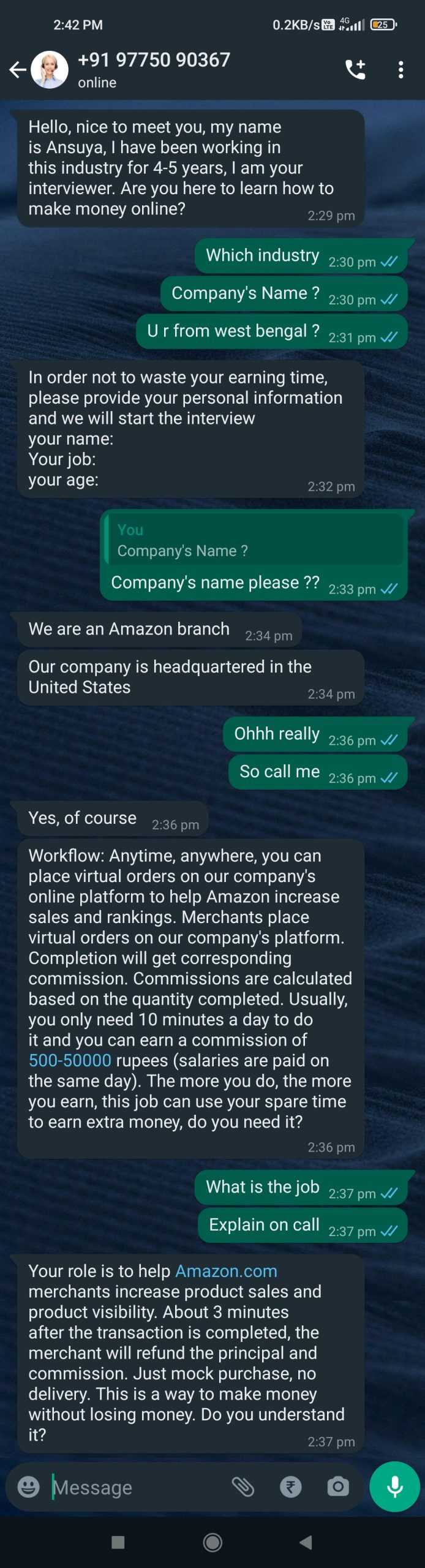Open the rupee payment option
Viewport: 425px width, 1568px height.
coord(291,1486)
